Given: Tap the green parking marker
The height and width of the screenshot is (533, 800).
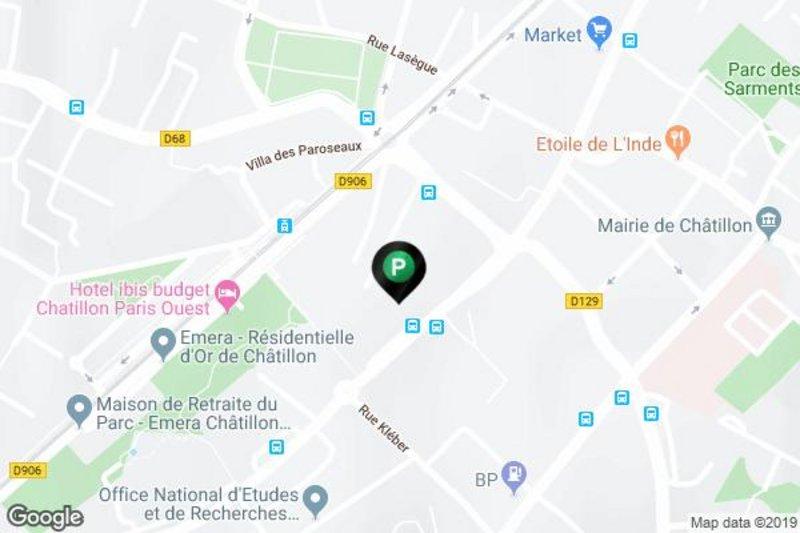Looking at the screenshot, I should pos(398,267).
